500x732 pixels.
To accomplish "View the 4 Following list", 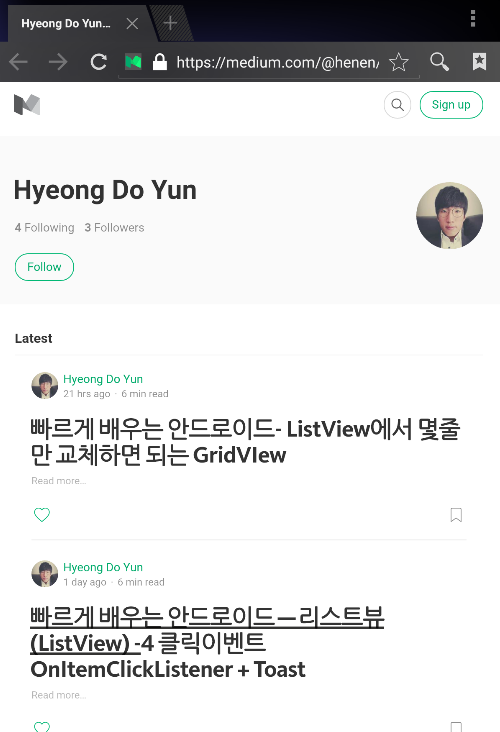I will tap(44, 228).
